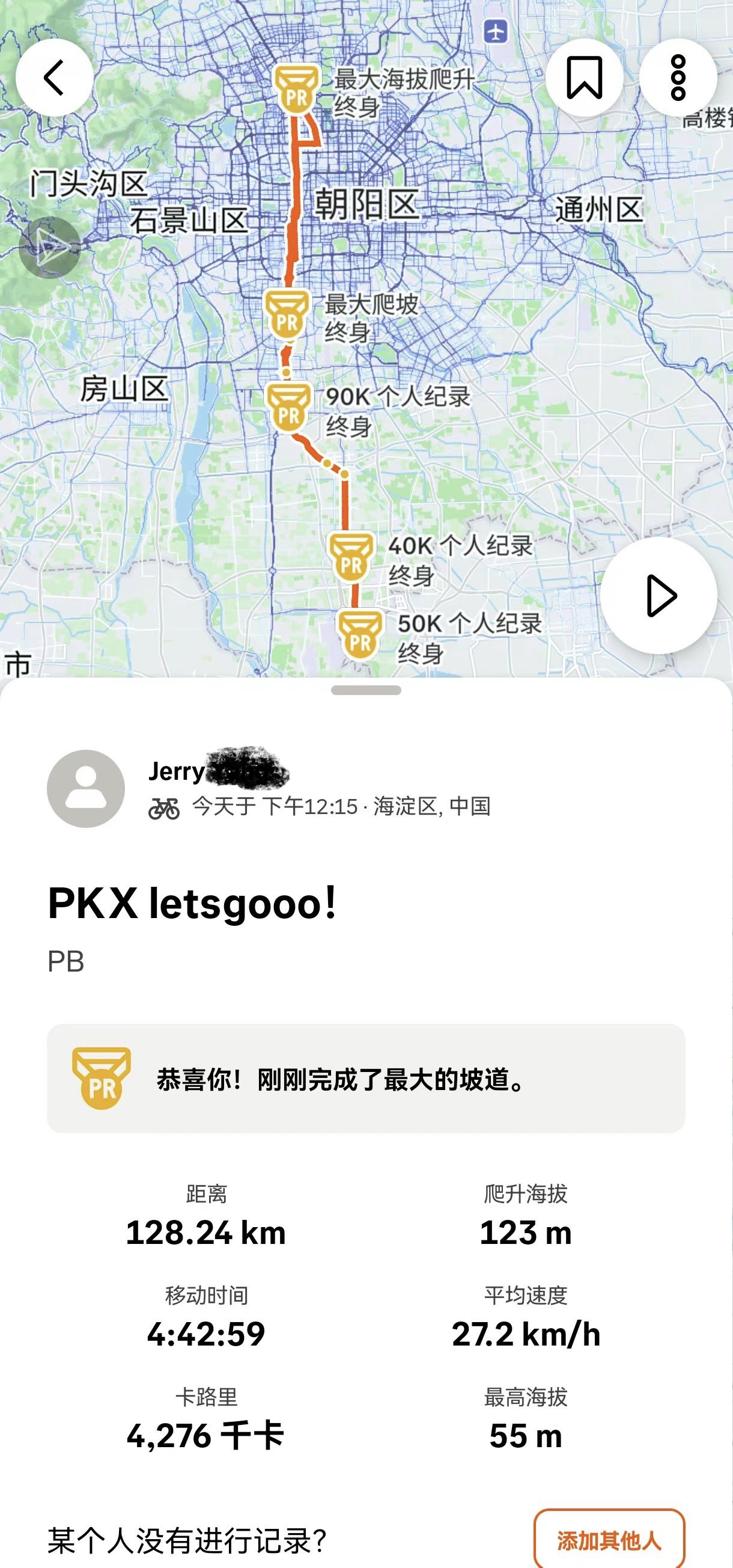This screenshot has height=1568, width=733.
Task: Open the 90K 个人纪录 PR marker
Action: pyautogui.click(x=289, y=408)
